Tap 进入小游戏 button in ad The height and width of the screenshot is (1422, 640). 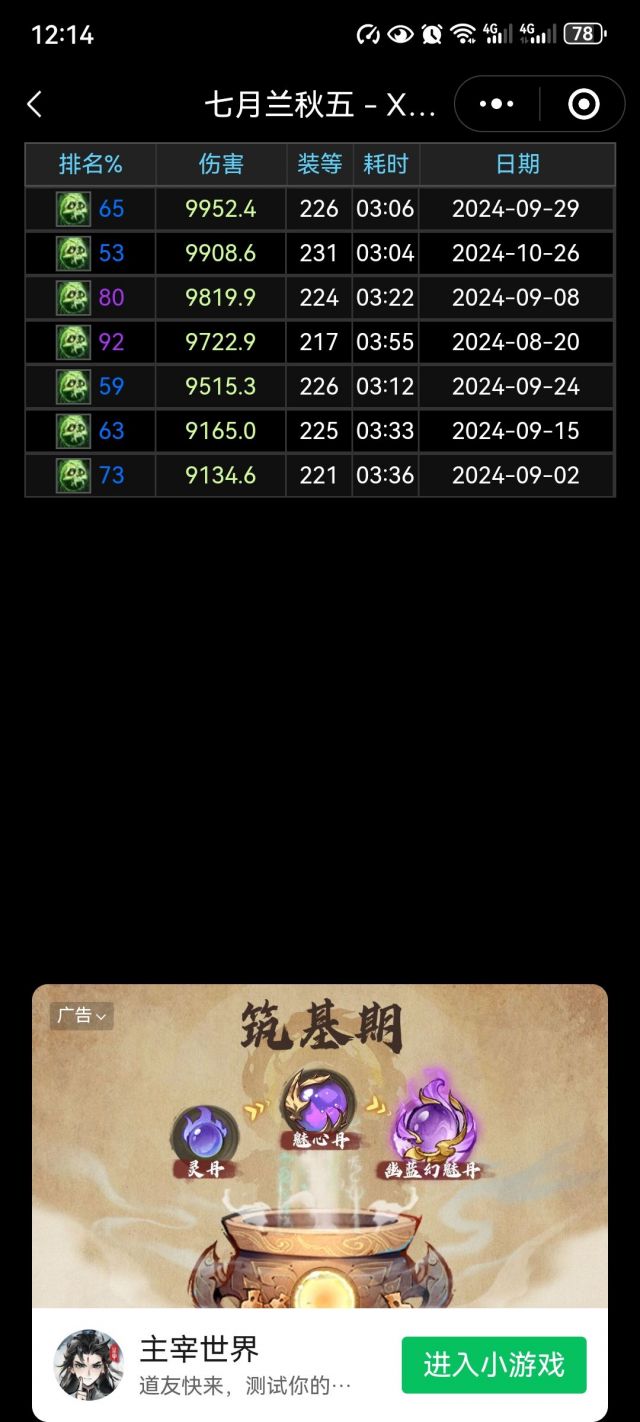point(493,1364)
